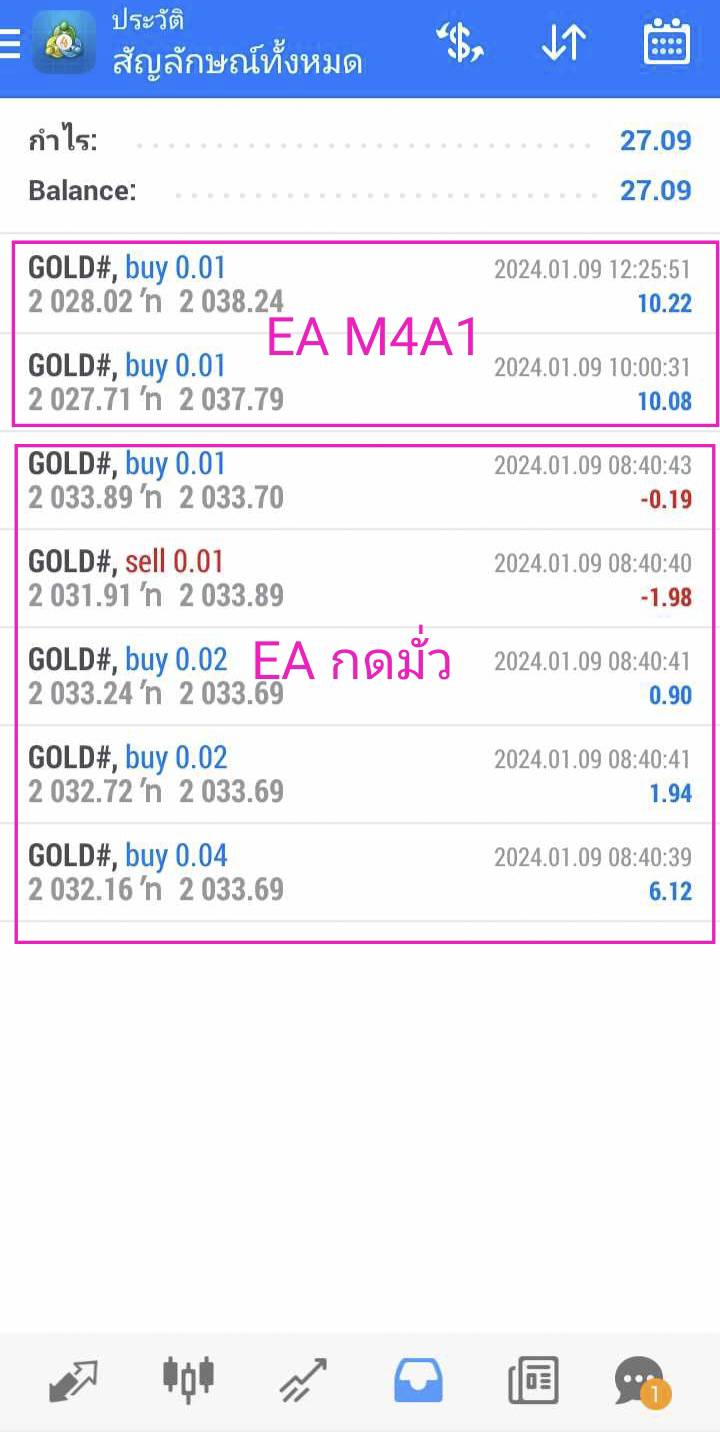
Task: Open the sort order arrows
Action: pyautogui.click(x=563, y=43)
